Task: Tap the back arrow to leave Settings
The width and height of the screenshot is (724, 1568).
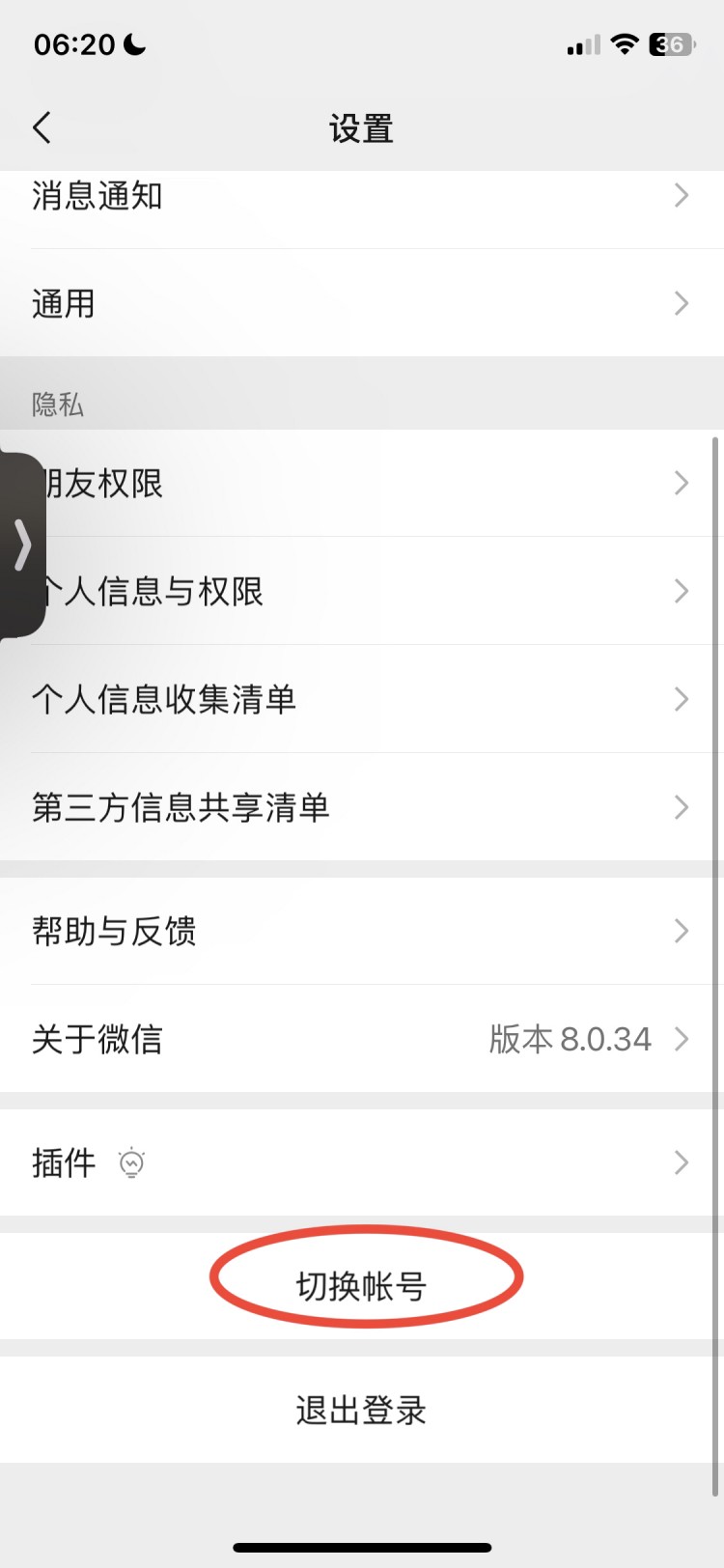Action: coord(41,126)
